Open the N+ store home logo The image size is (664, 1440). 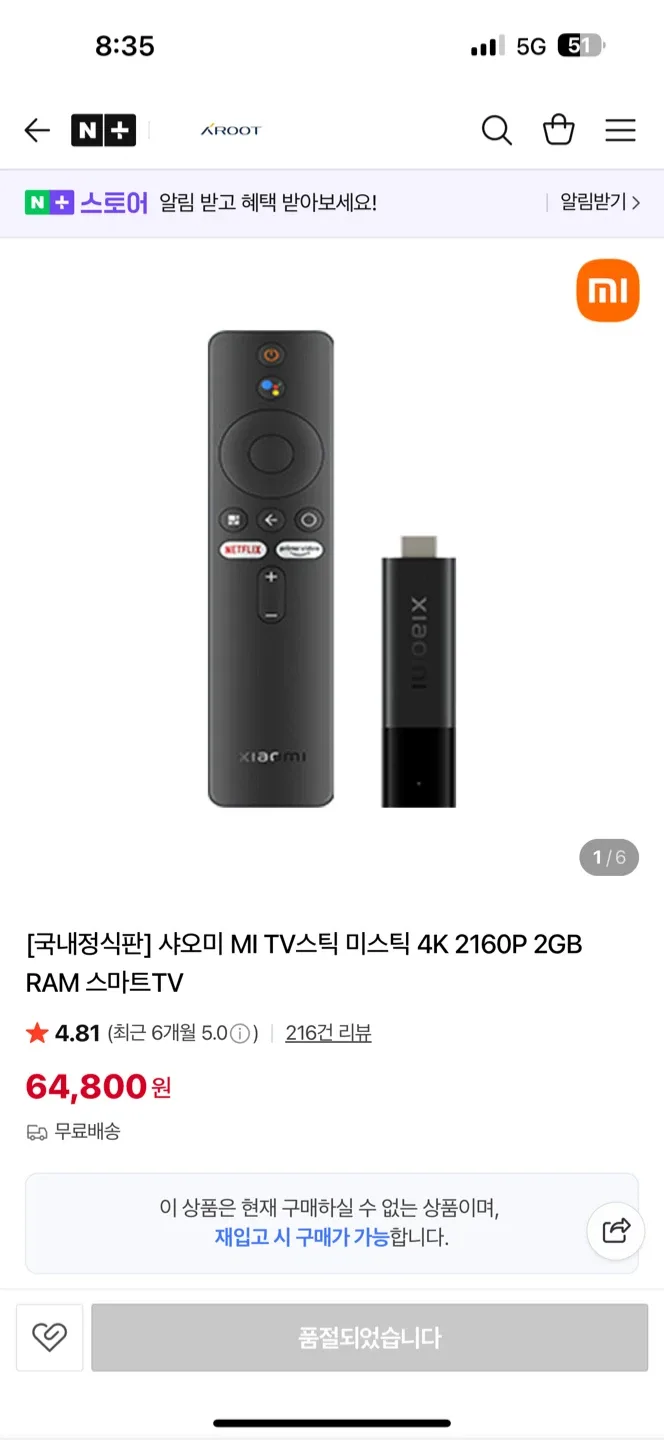[103, 130]
